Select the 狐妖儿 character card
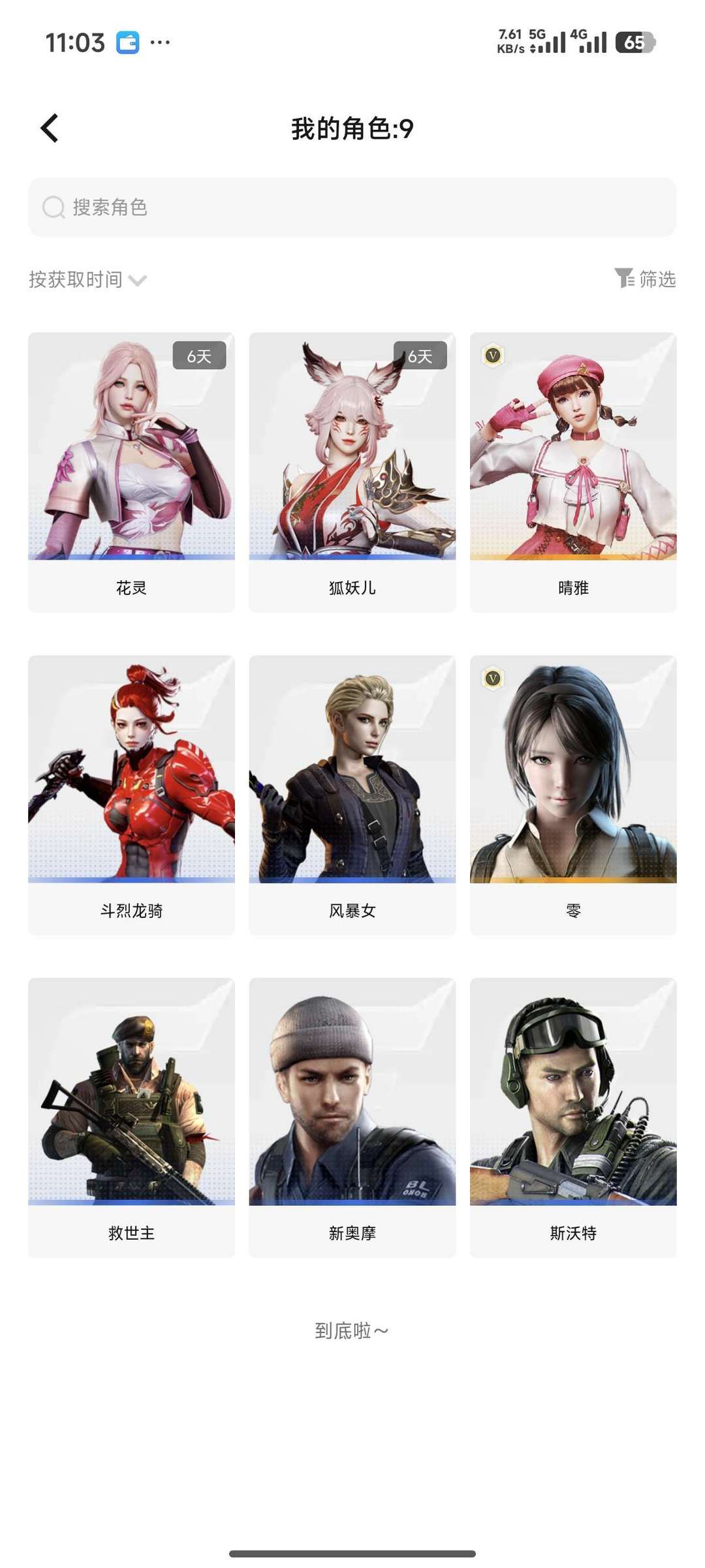 (352, 472)
